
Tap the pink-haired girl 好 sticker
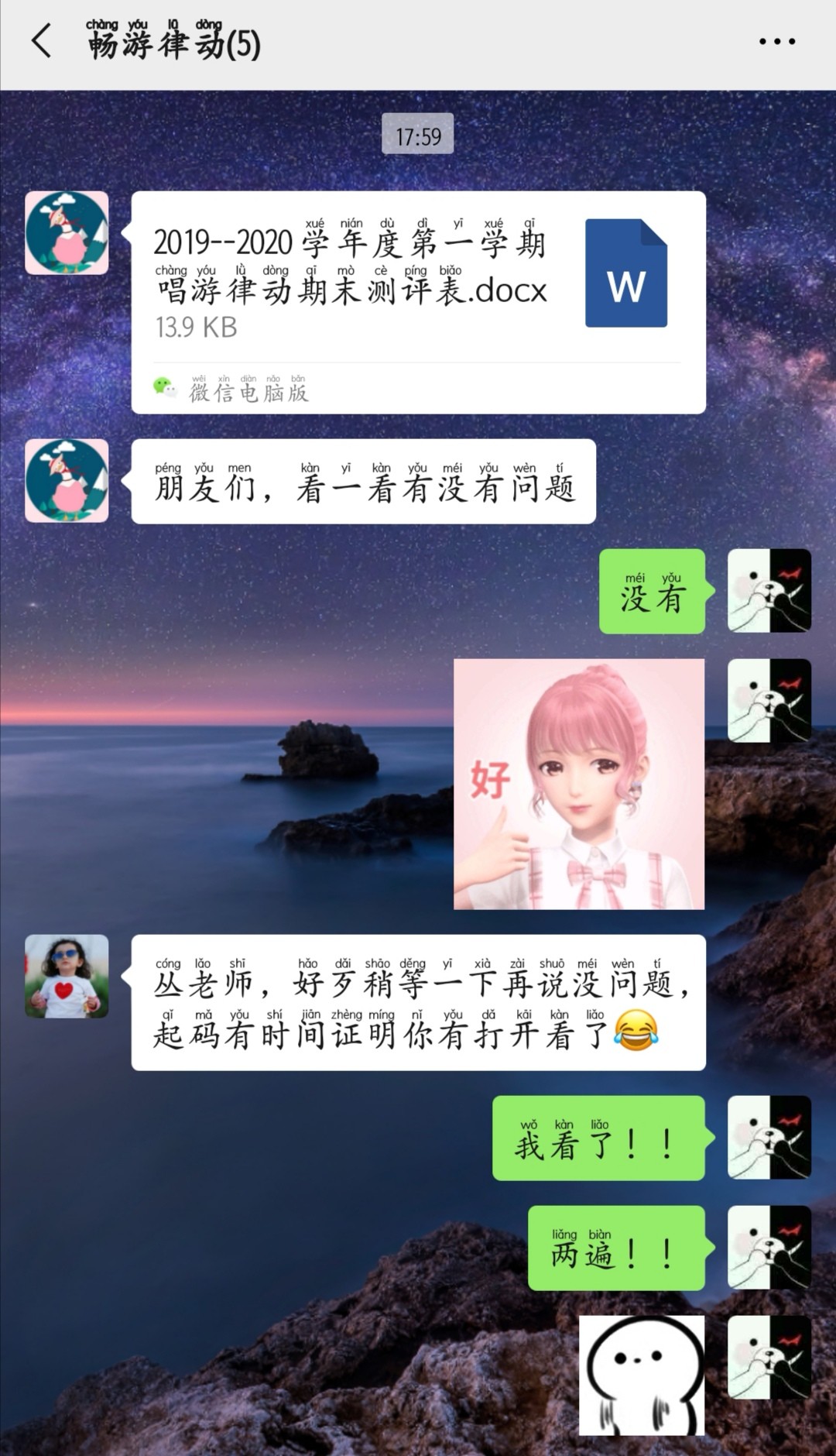point(579,784)
